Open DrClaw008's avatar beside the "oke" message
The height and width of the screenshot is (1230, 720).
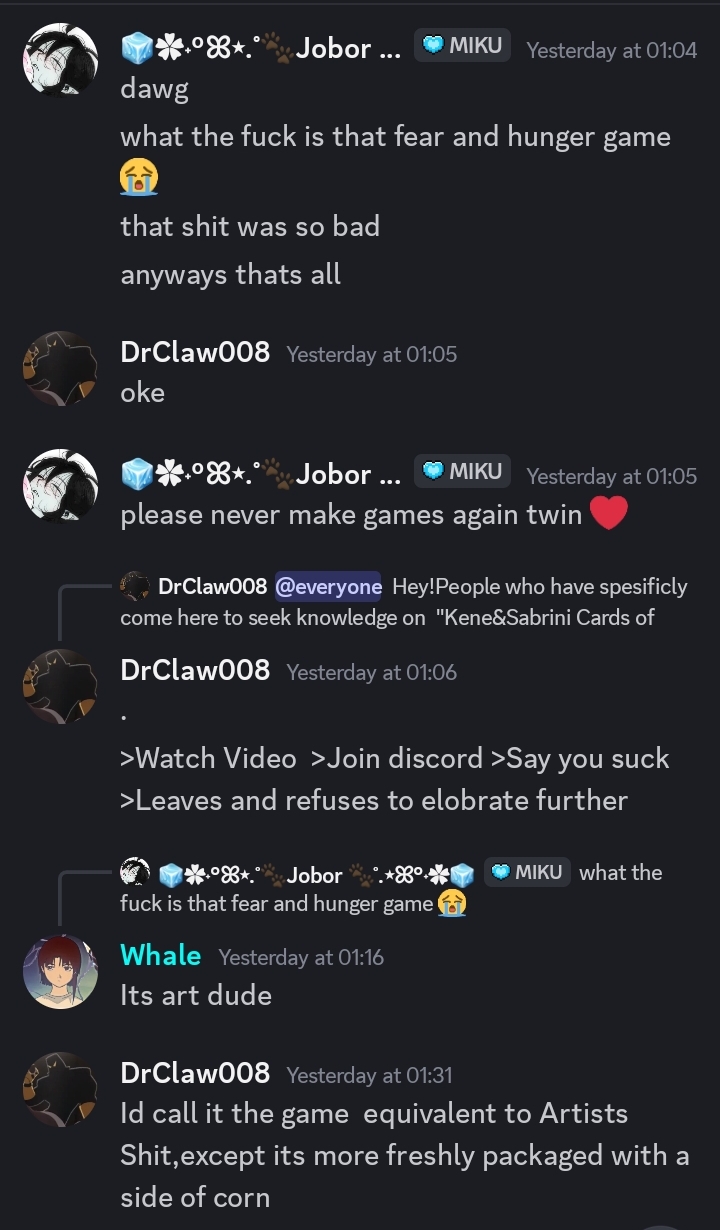point(60,369)
